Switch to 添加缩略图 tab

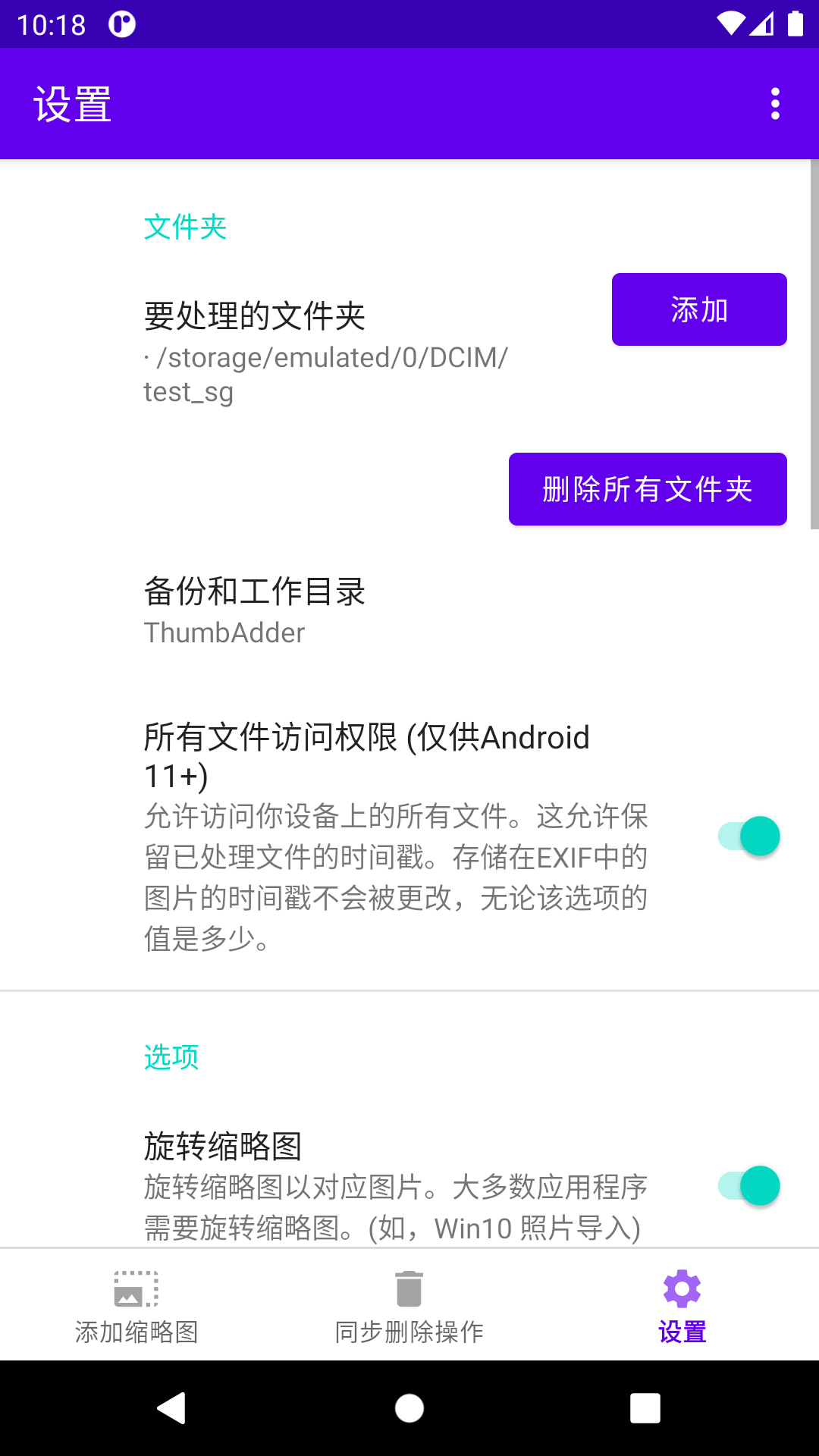(x=136, y=1306)
